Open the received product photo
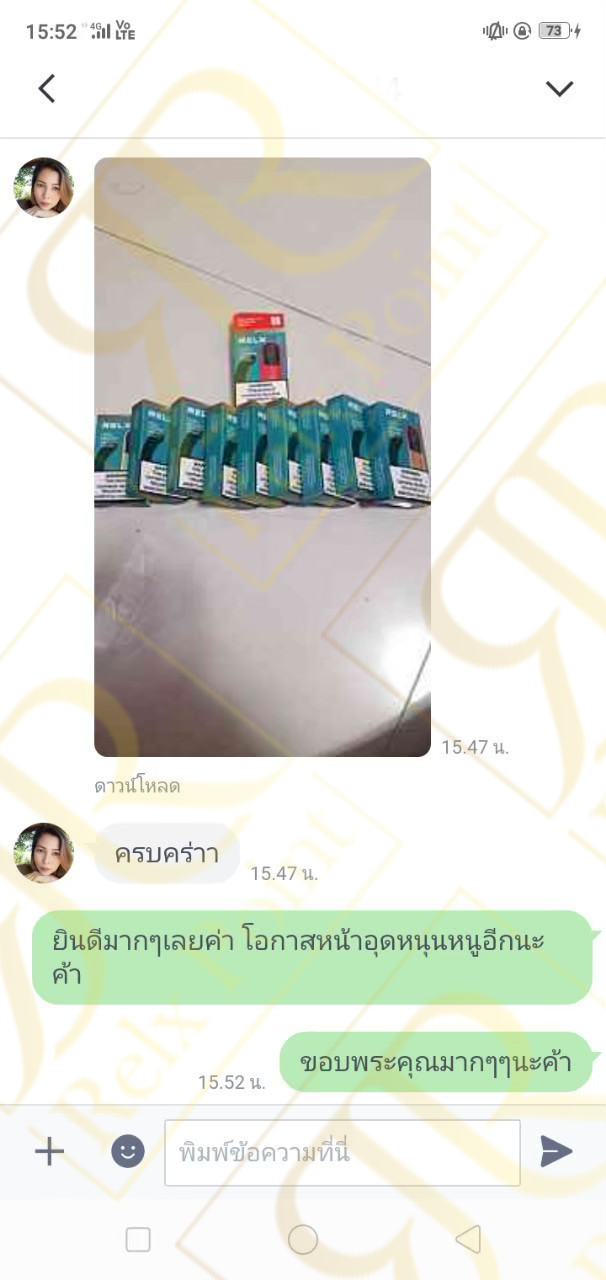The width and height of the screenshot is (606, 1280). (262, 457)
